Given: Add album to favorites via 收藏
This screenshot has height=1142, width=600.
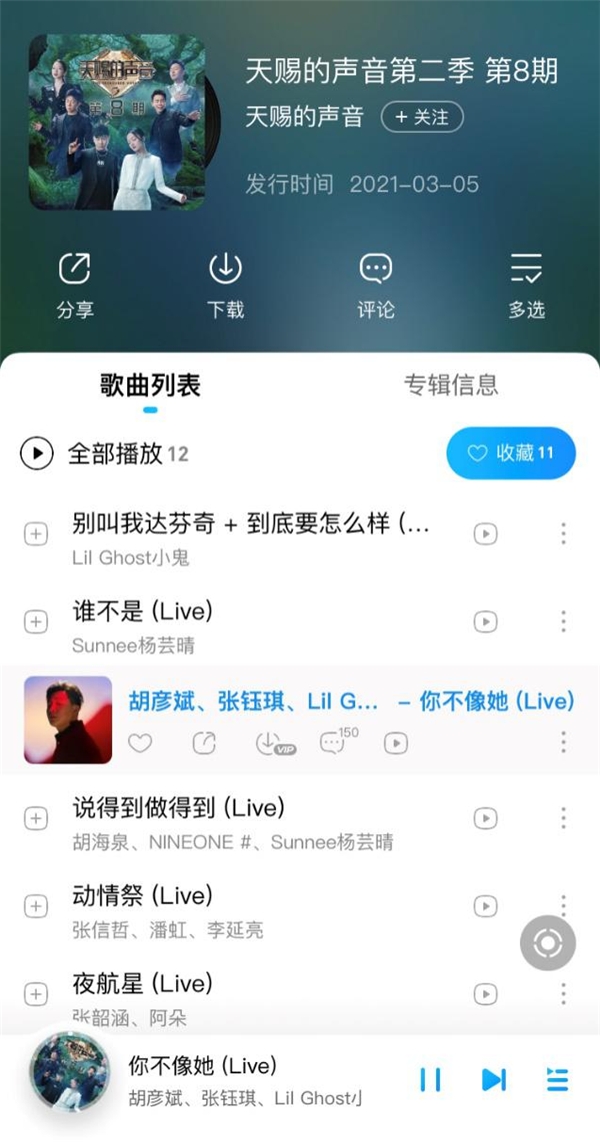Looking at the screenshot, I should (x=511, y=453).
